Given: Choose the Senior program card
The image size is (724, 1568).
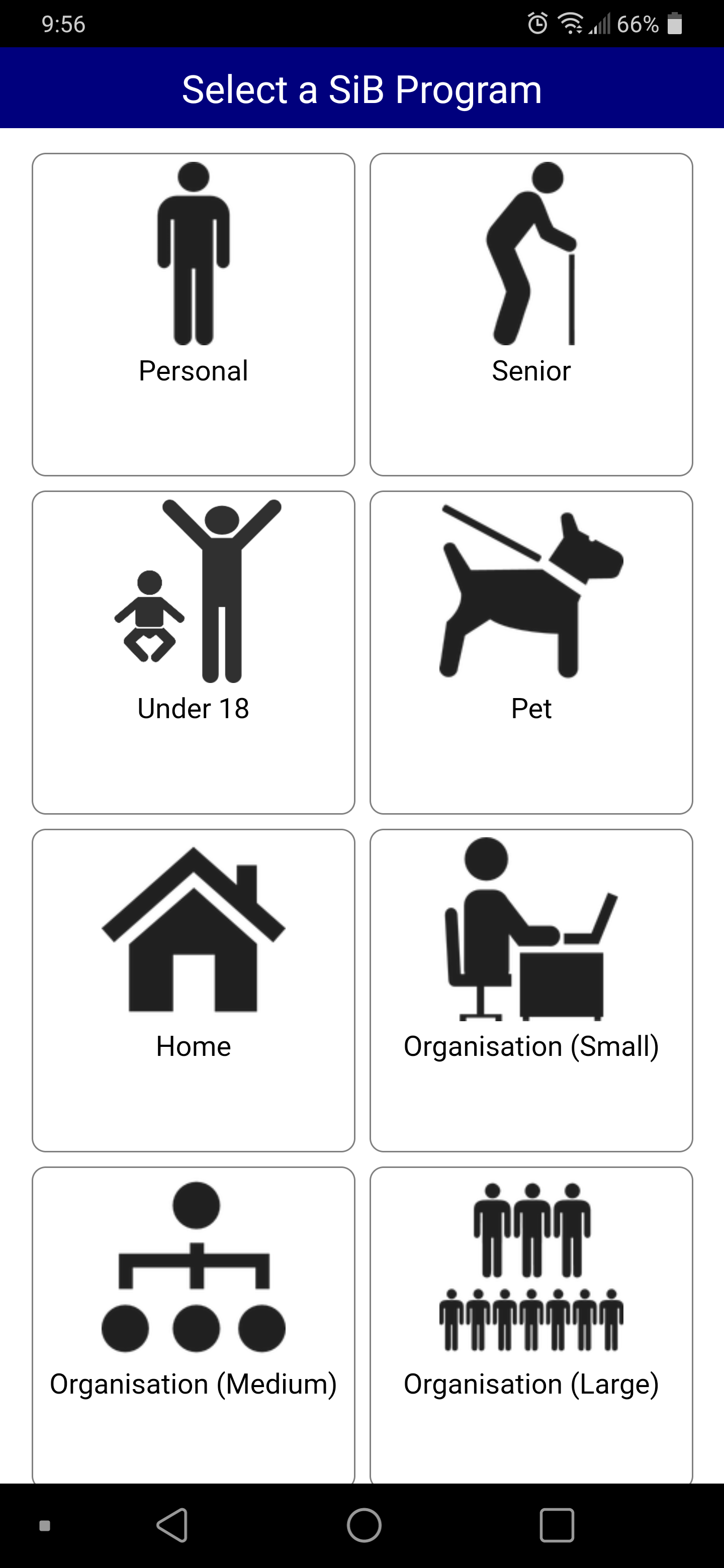Looking at the screenshot, I should (531, 314).
